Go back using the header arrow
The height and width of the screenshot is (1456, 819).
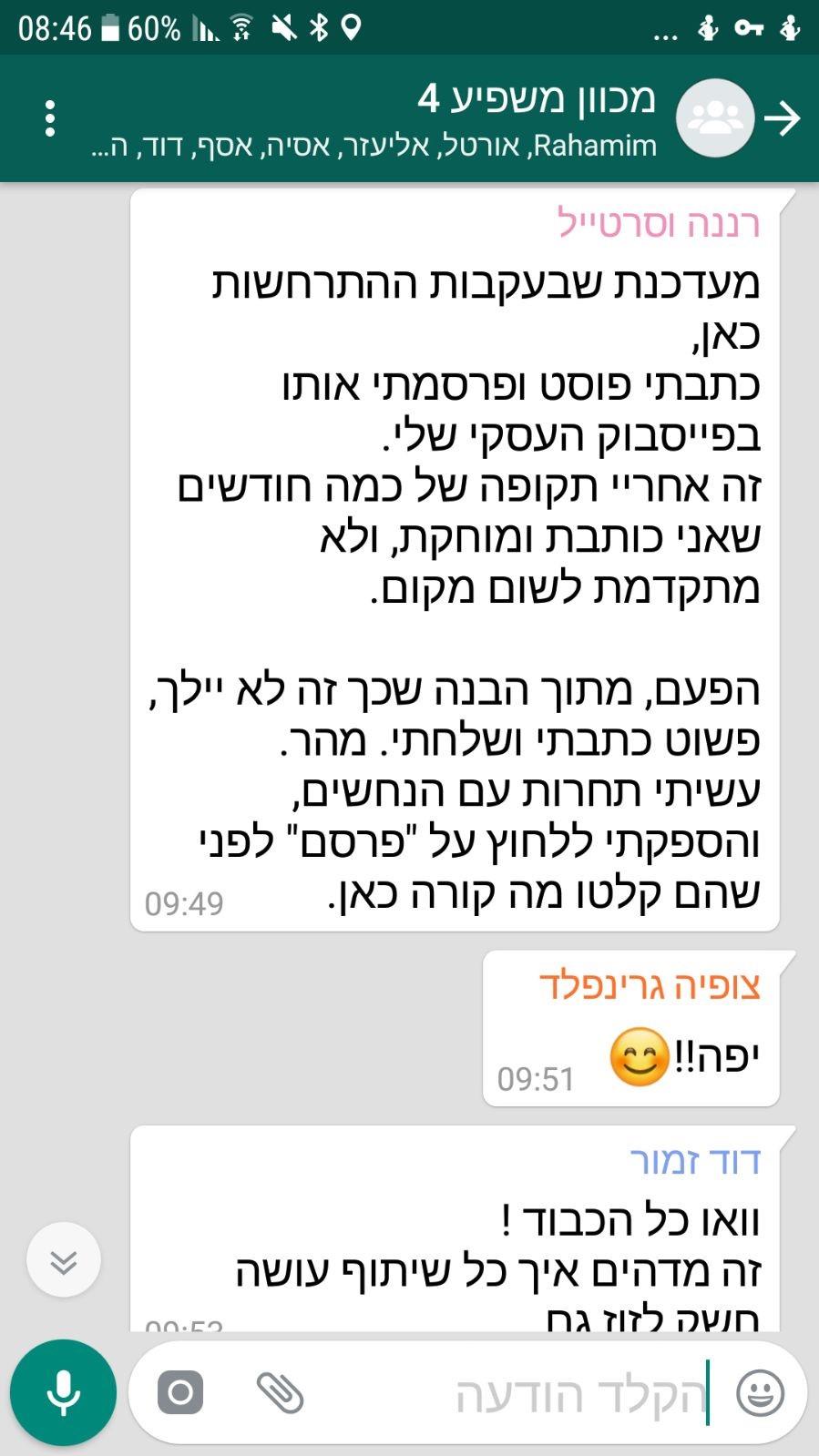pyautogui.click(x=783, y=118)
